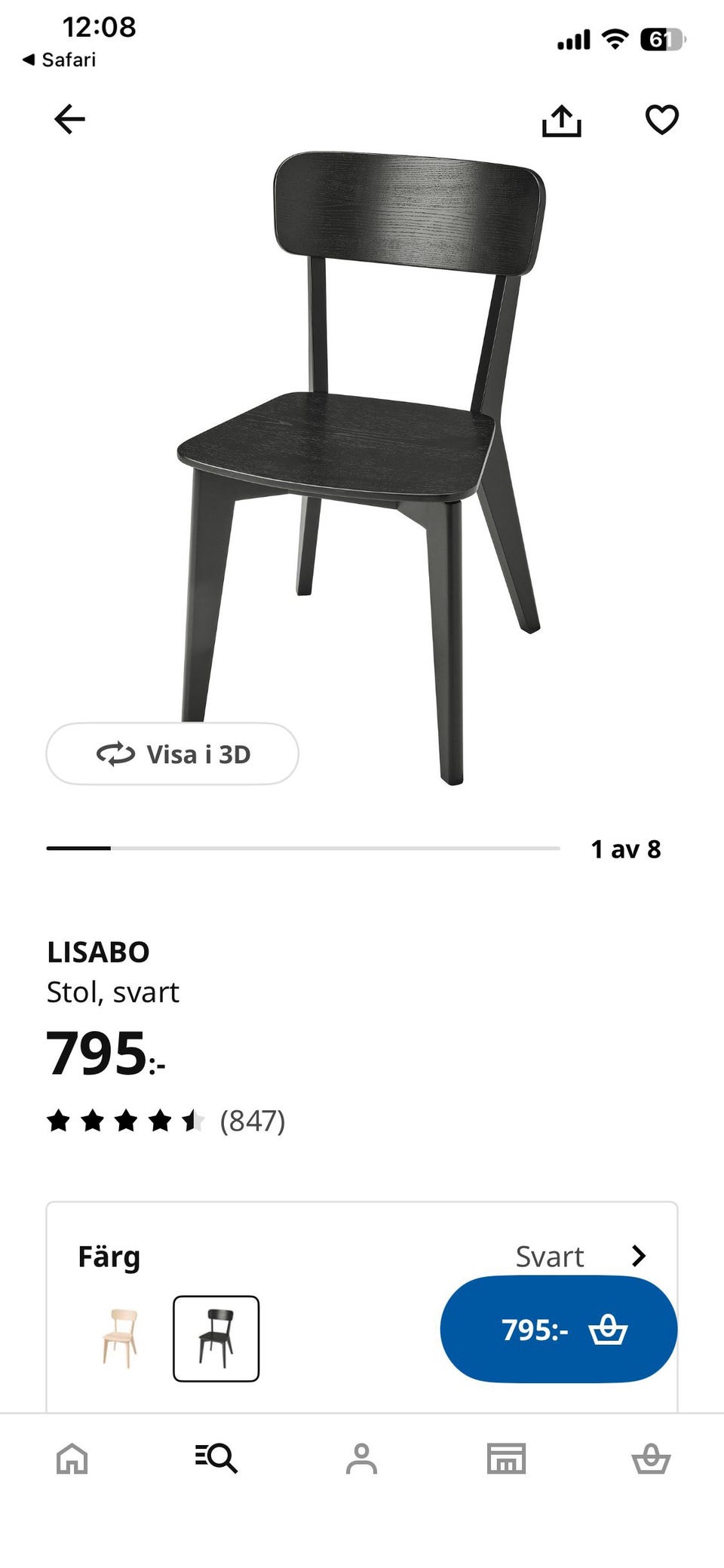The height and width of the screenshot is (1568, 724).
Task: Return to Safari from status bar
Action: (x=60, y=60)
